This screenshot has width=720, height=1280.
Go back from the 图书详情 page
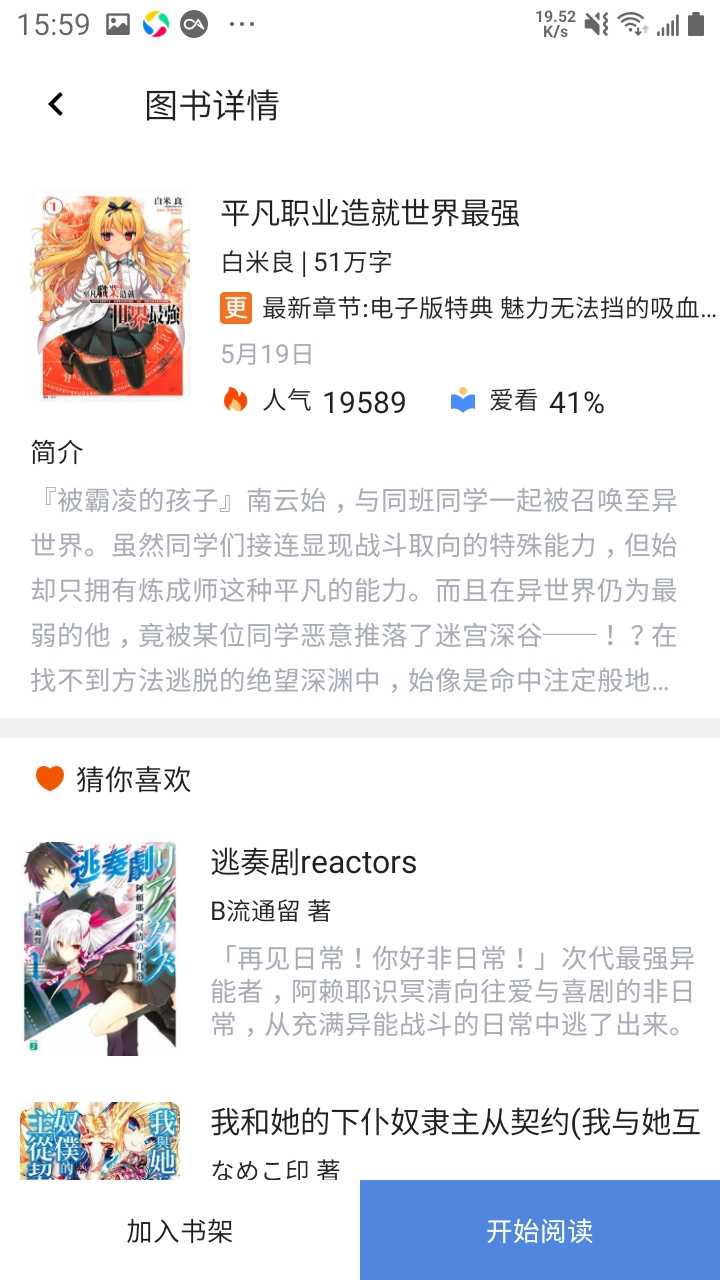pyautogui.click(x=56, y=104)
